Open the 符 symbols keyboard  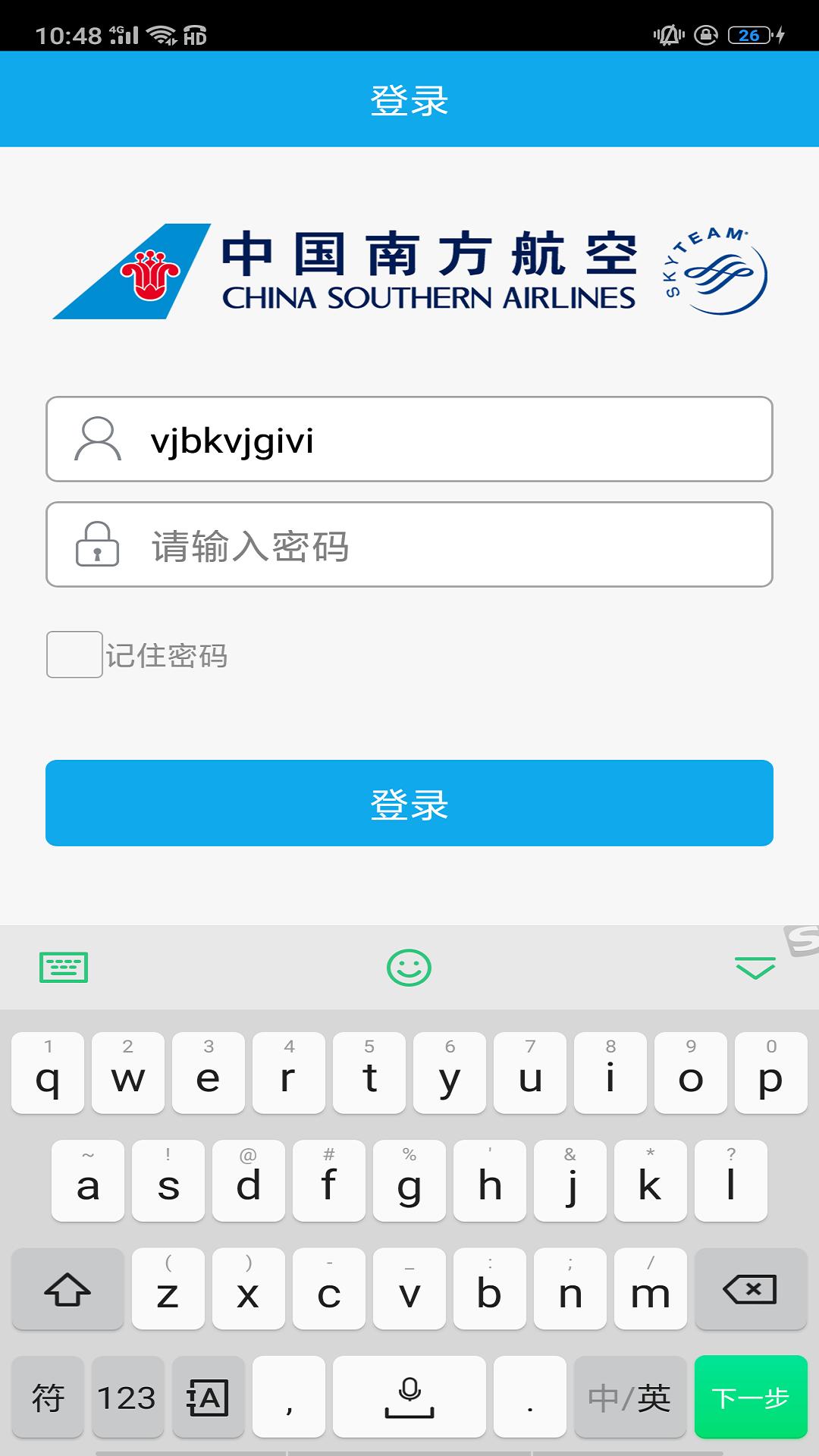(47, 1397)
